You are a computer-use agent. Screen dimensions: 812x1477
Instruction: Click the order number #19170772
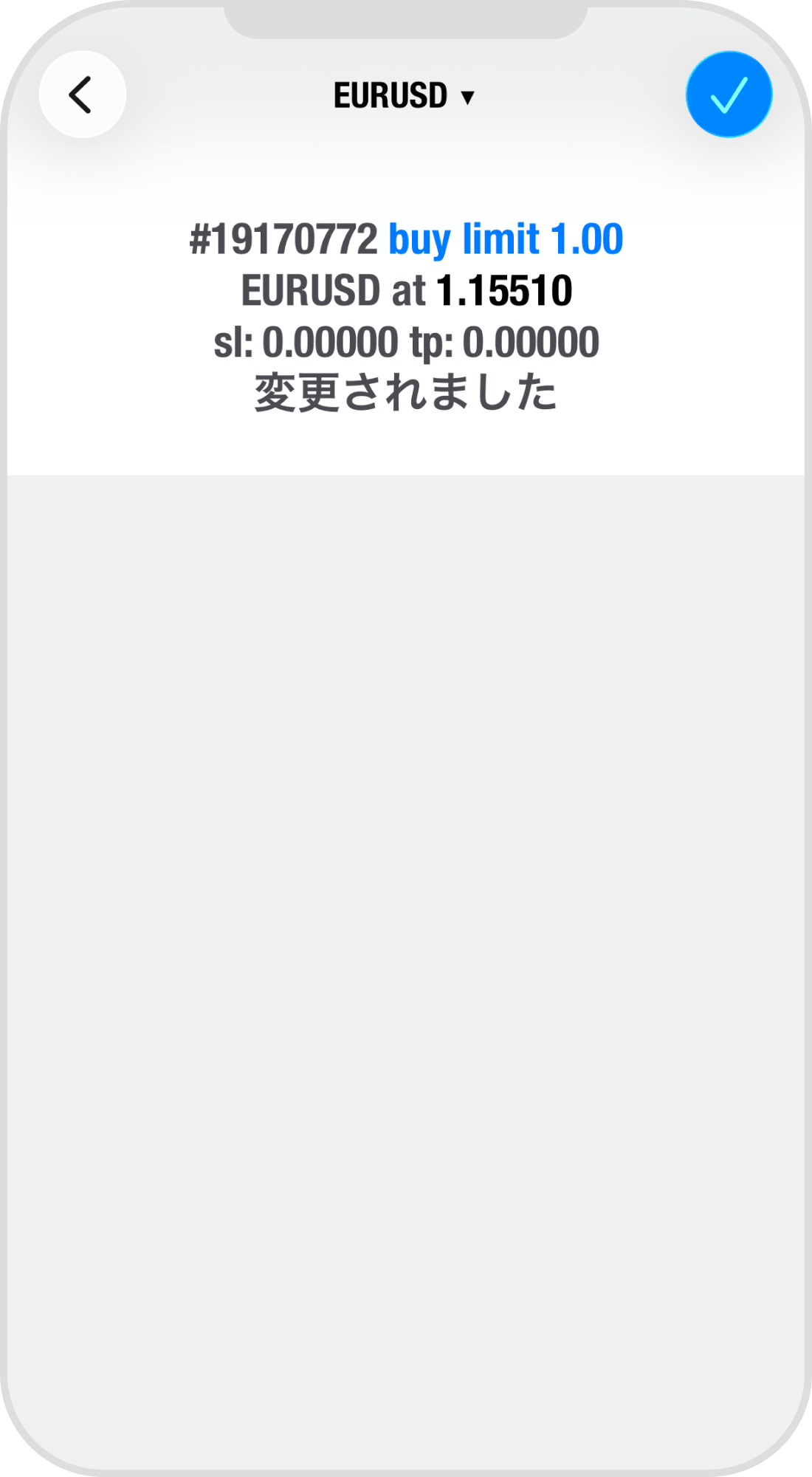(281, 238)
